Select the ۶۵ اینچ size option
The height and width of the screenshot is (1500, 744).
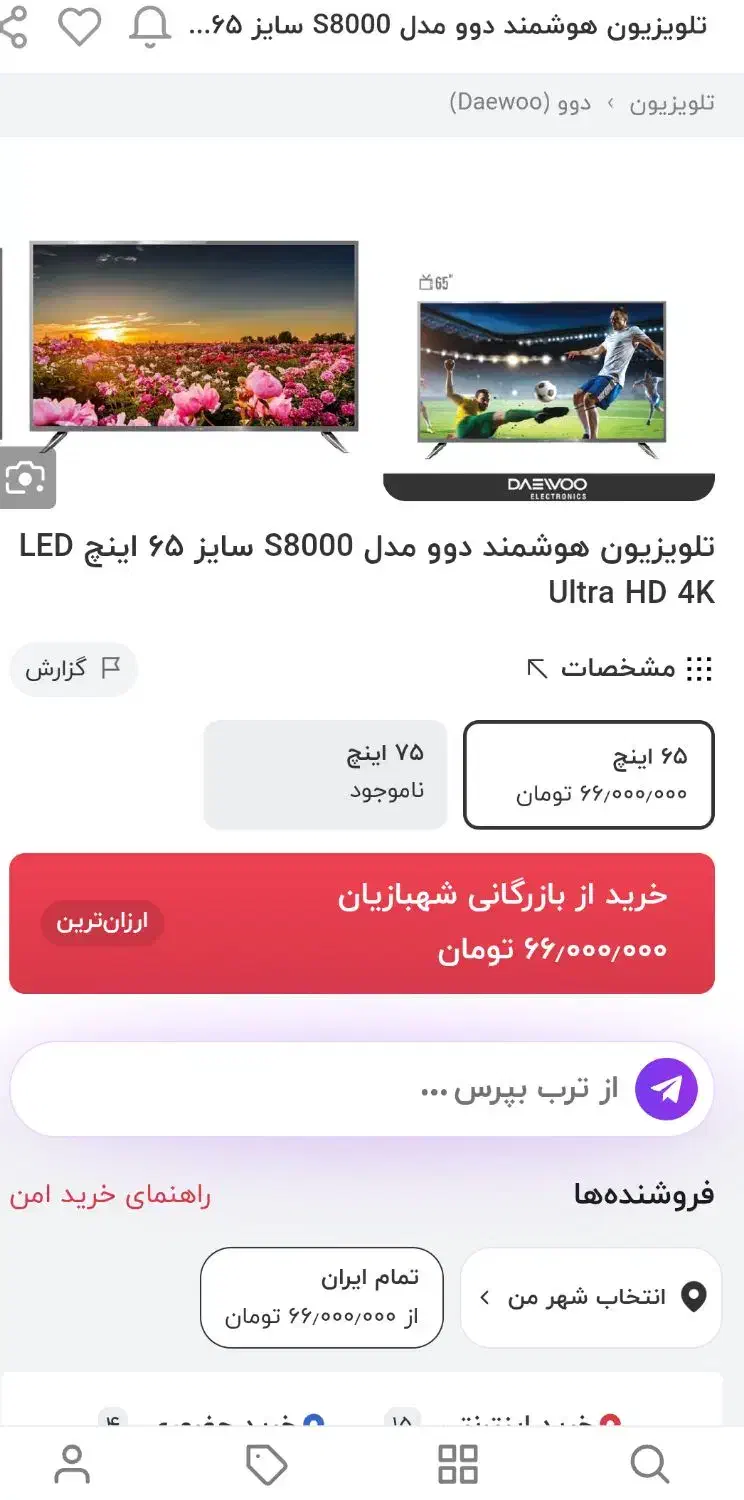click(x=588, y=775)
